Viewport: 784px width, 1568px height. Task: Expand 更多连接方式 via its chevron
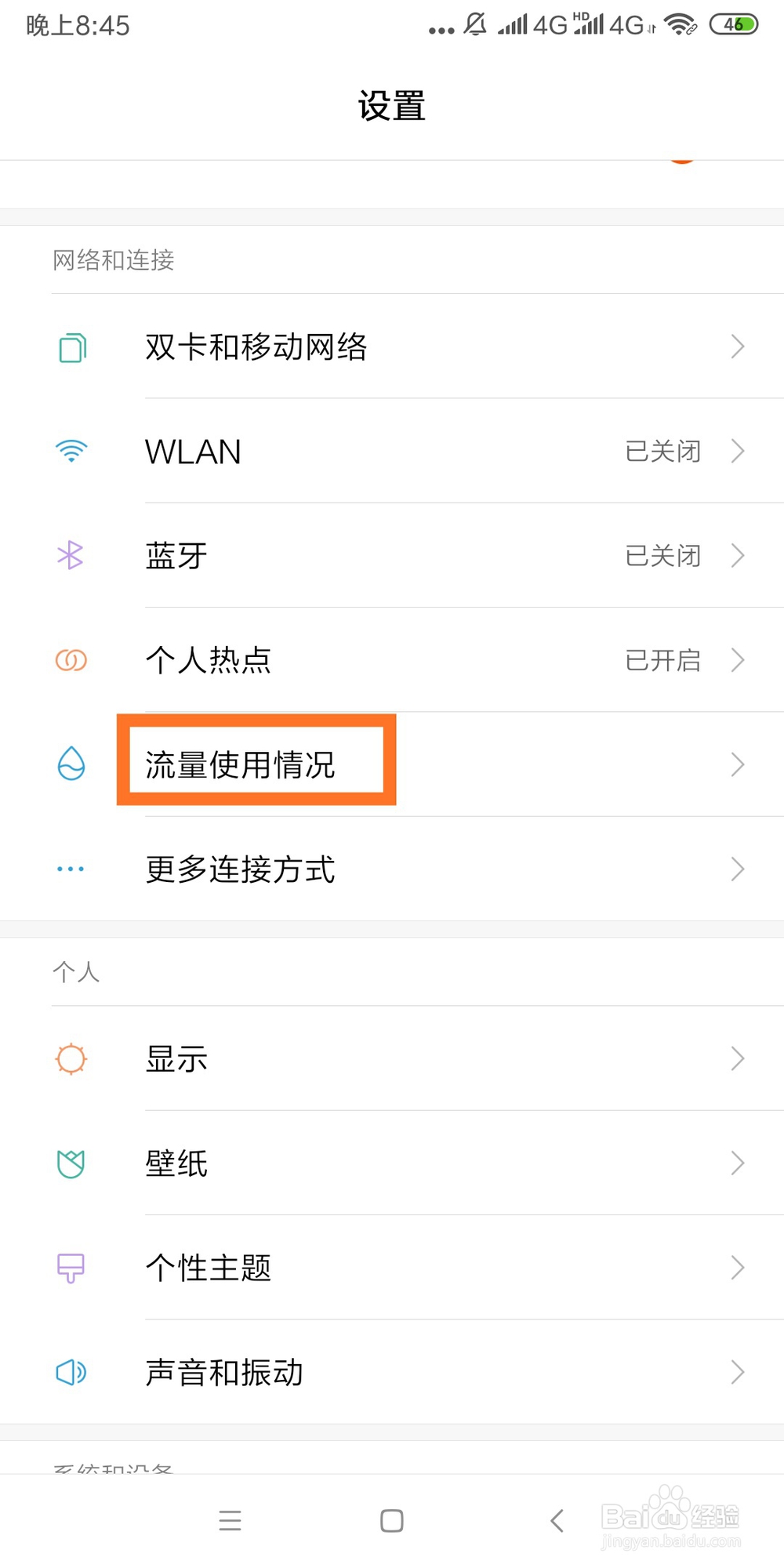tap(735, 869)
